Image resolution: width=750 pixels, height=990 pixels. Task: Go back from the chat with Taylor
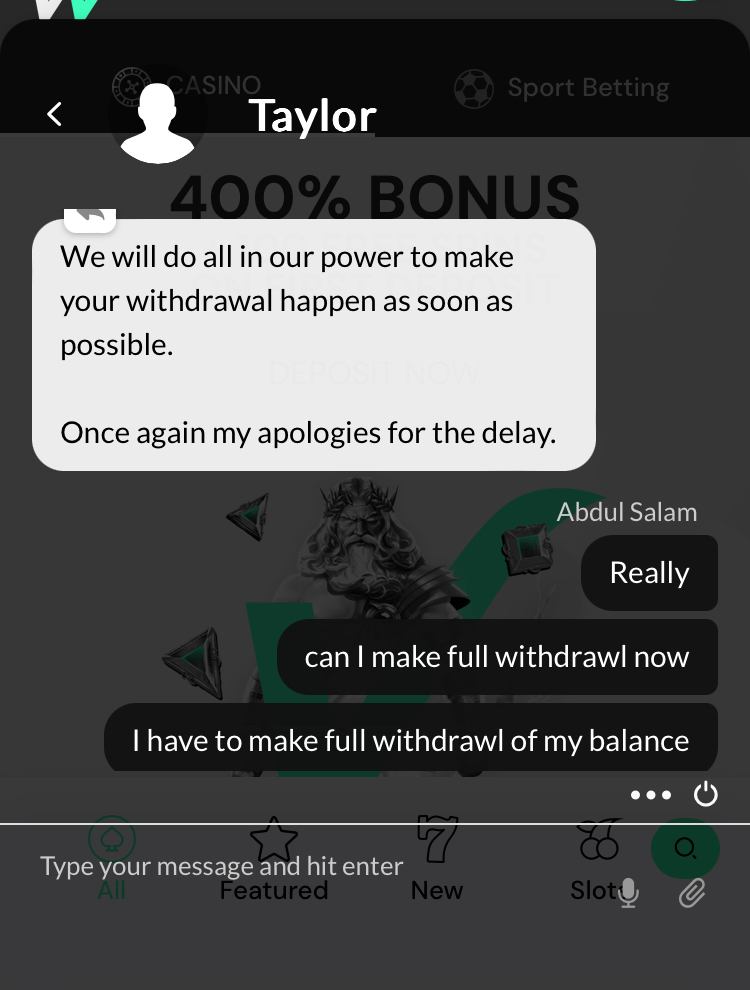pos(55,114)
